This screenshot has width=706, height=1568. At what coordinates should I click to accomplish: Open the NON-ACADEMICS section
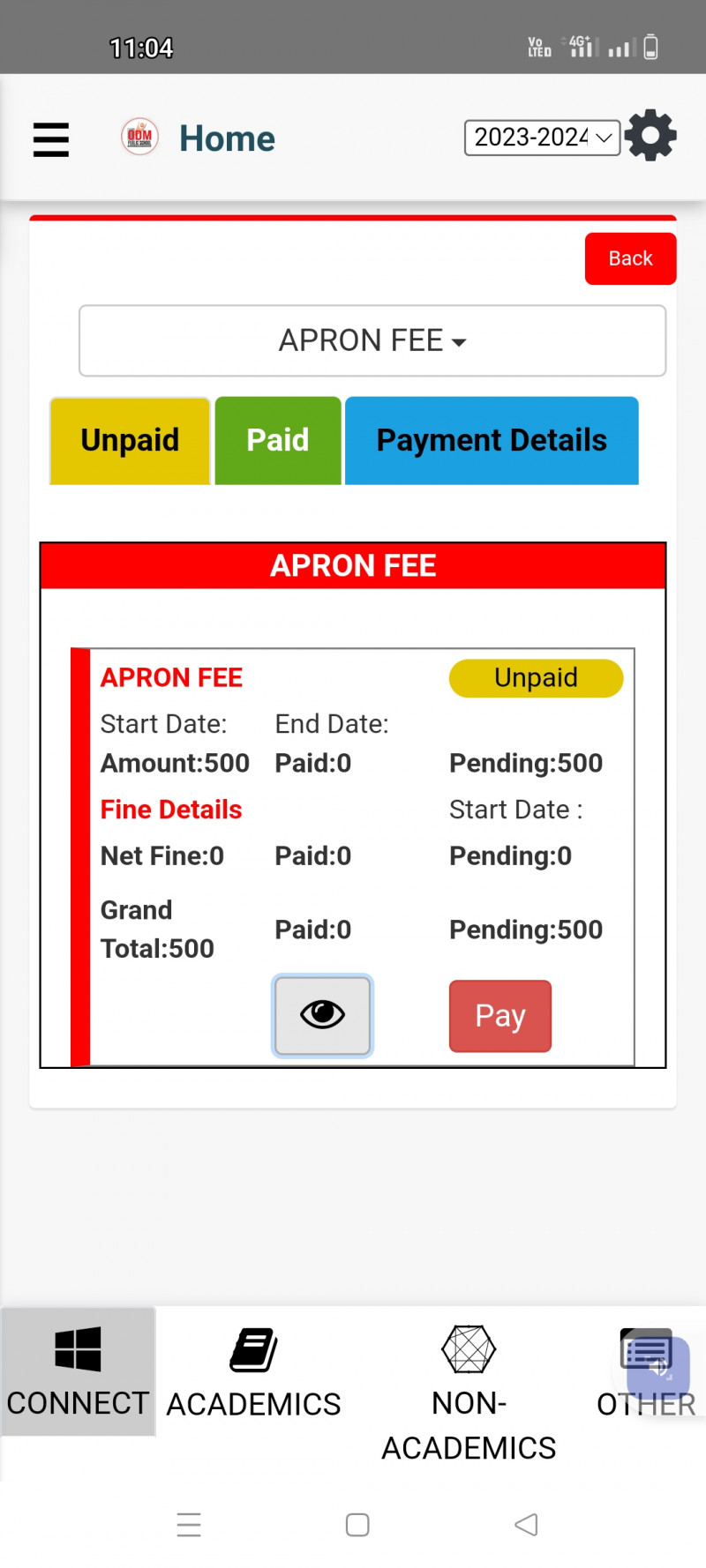click(x=469, y=1393)
